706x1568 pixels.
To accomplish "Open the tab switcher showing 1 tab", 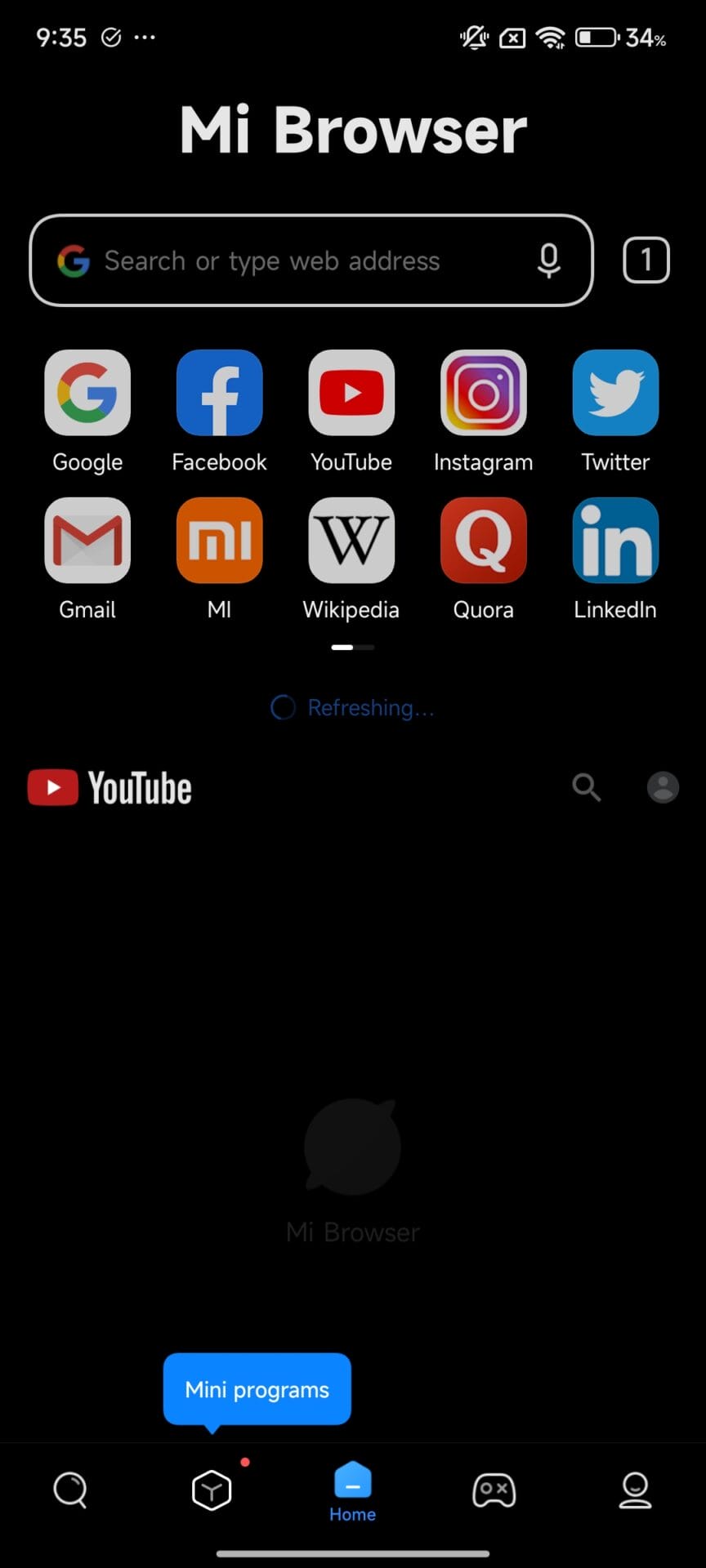I will tap(646, 261).
